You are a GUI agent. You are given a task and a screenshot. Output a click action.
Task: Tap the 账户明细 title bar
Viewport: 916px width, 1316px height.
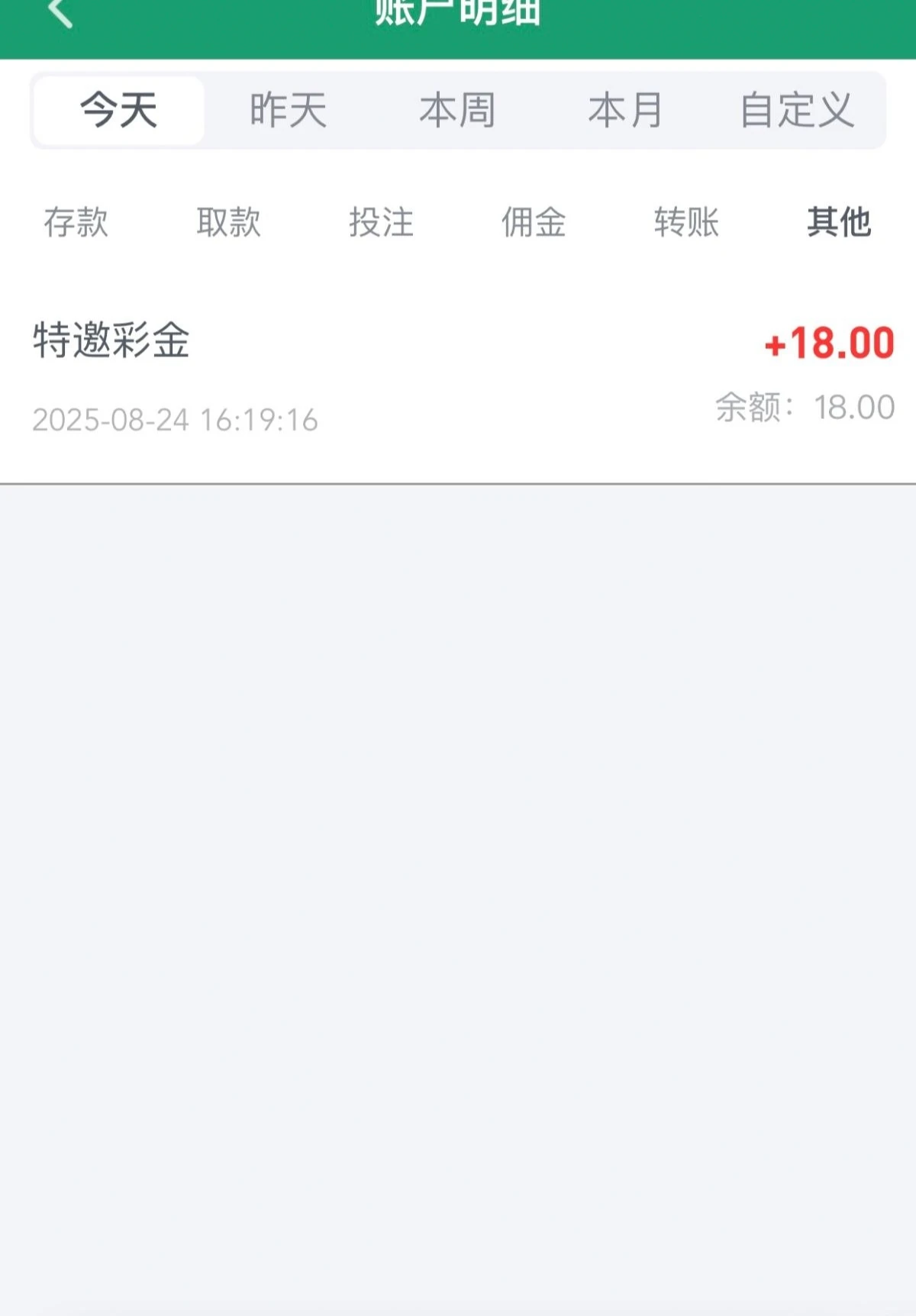458,11
